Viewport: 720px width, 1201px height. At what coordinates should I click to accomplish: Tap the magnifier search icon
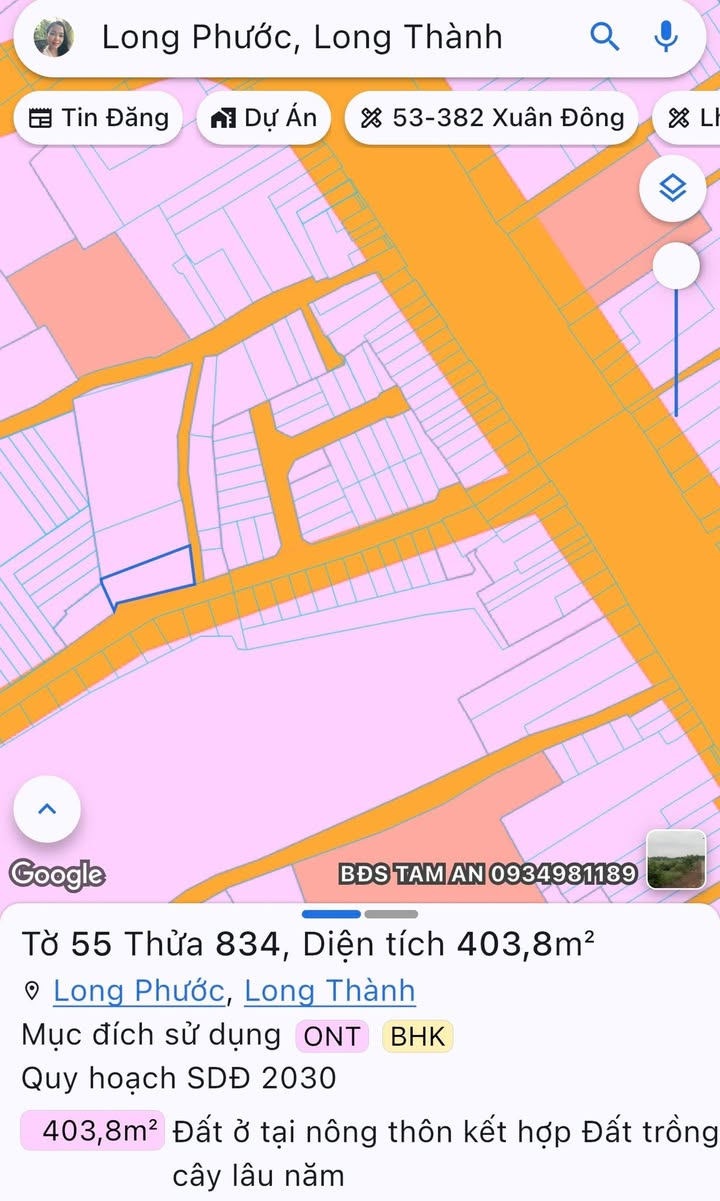(x=605, y=38)
